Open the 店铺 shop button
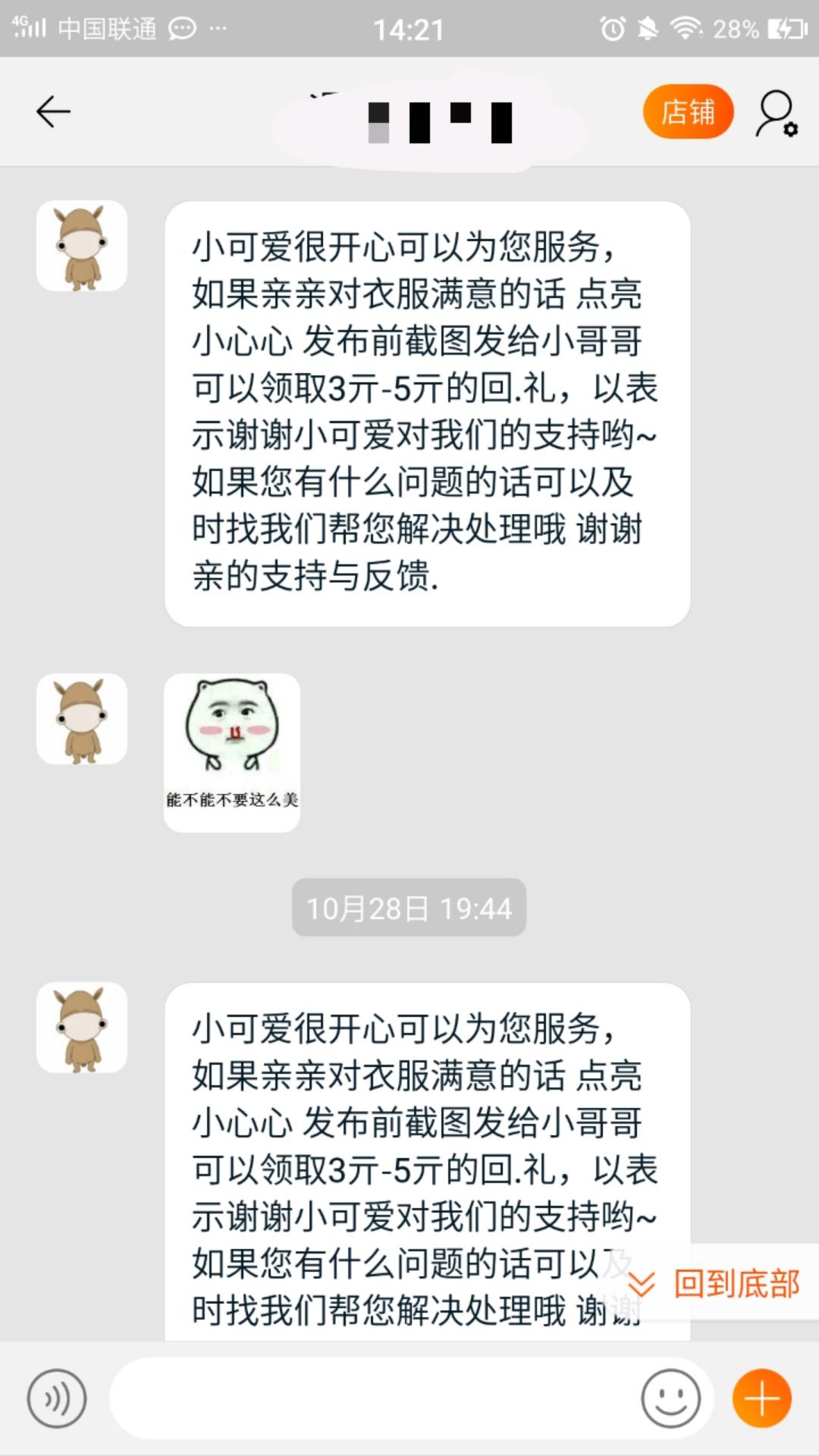819x1456 pixels. (x=687, y=111)
